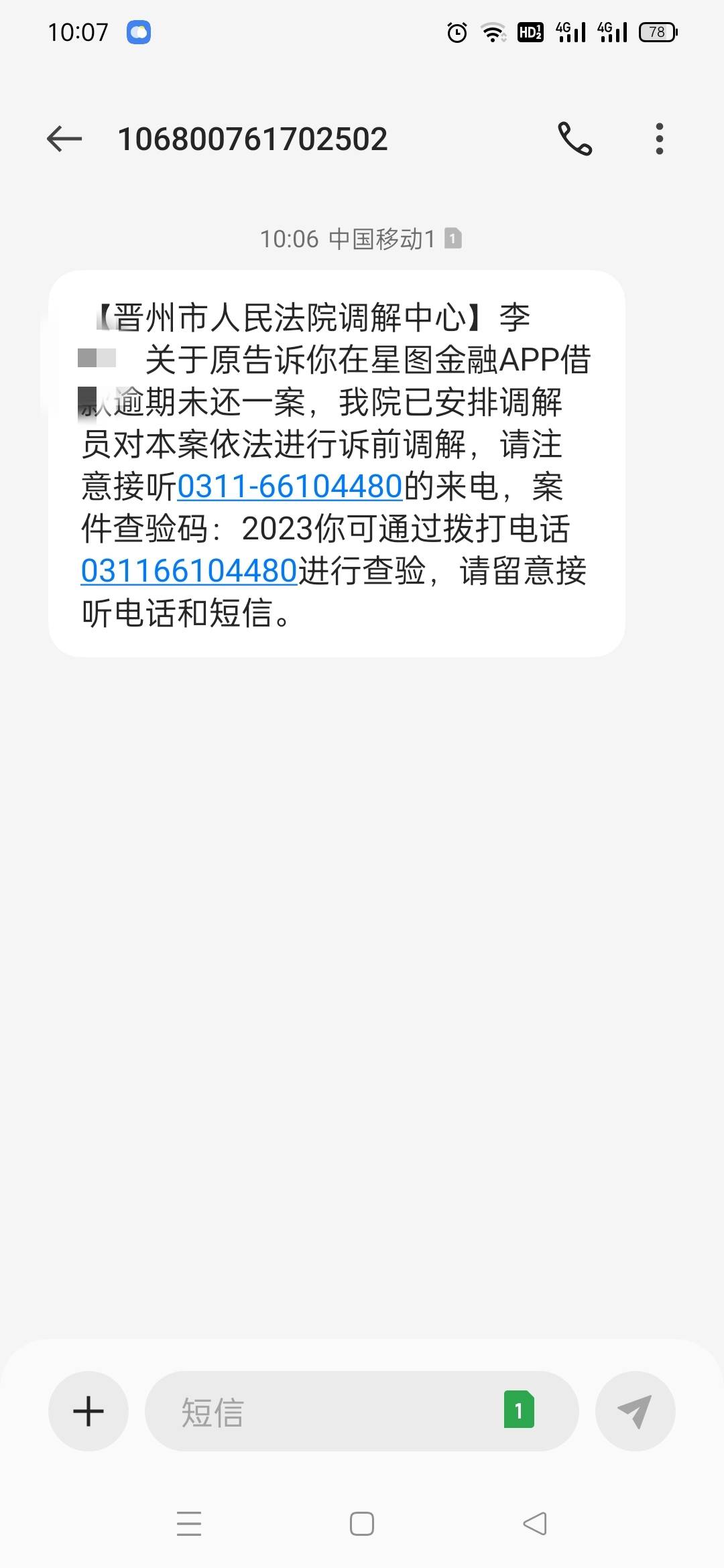Open the plus attachment button
Screen dimensions: 724x1568
click(88, 1411)
